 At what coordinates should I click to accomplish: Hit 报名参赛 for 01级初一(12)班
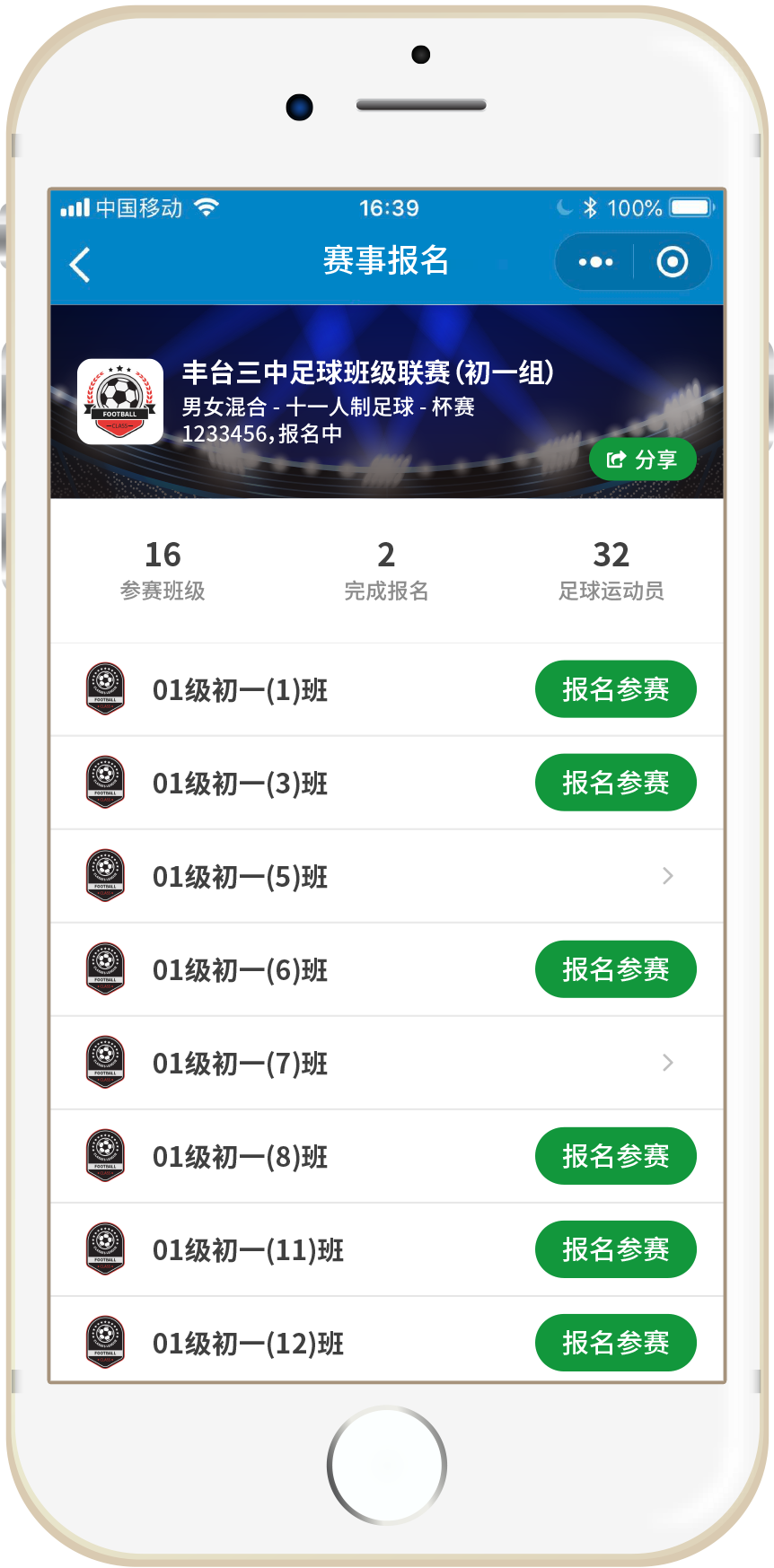[x=615, y=1343]
